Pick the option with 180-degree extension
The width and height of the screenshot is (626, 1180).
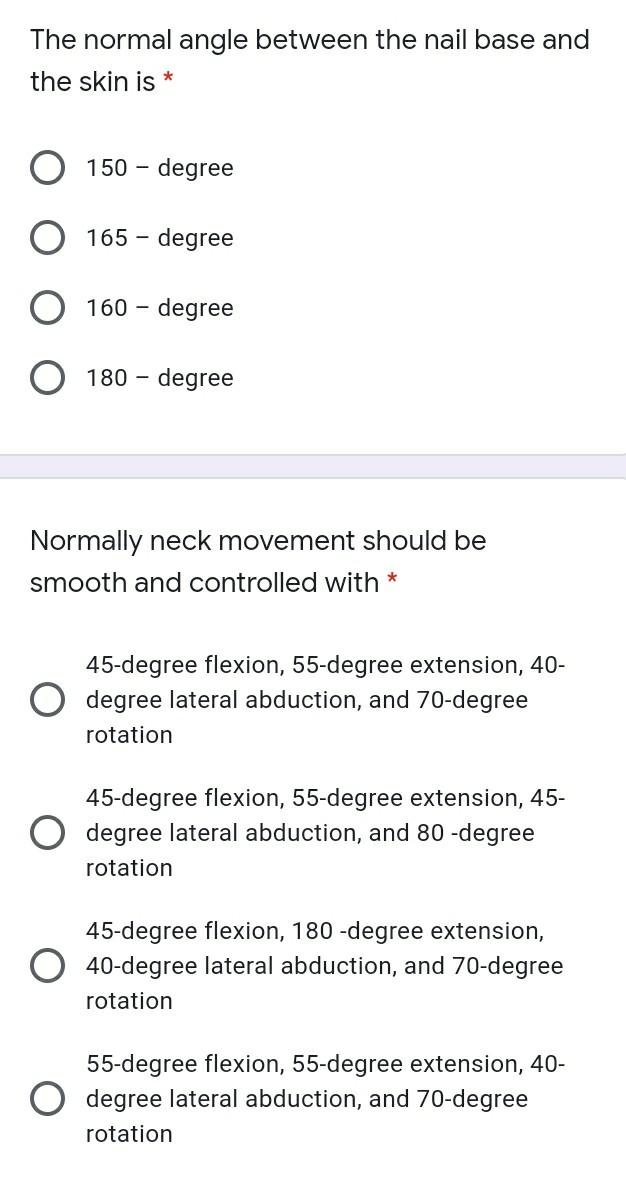coord(48,966)
